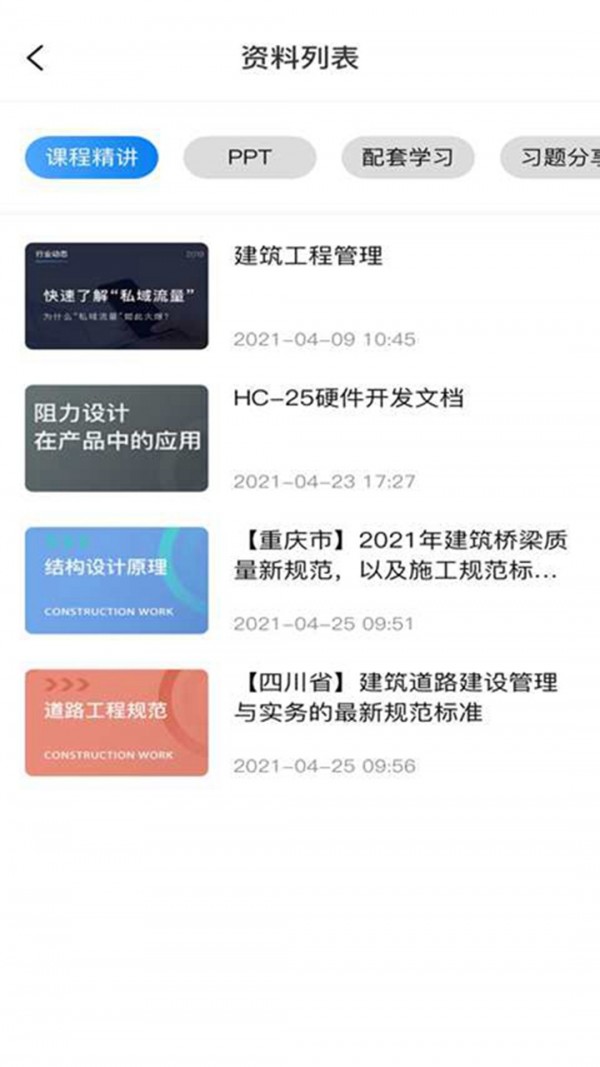Select the 课程精讲 chip
This screenshot has height=1067, width=600.
click(x=92, y=158)
